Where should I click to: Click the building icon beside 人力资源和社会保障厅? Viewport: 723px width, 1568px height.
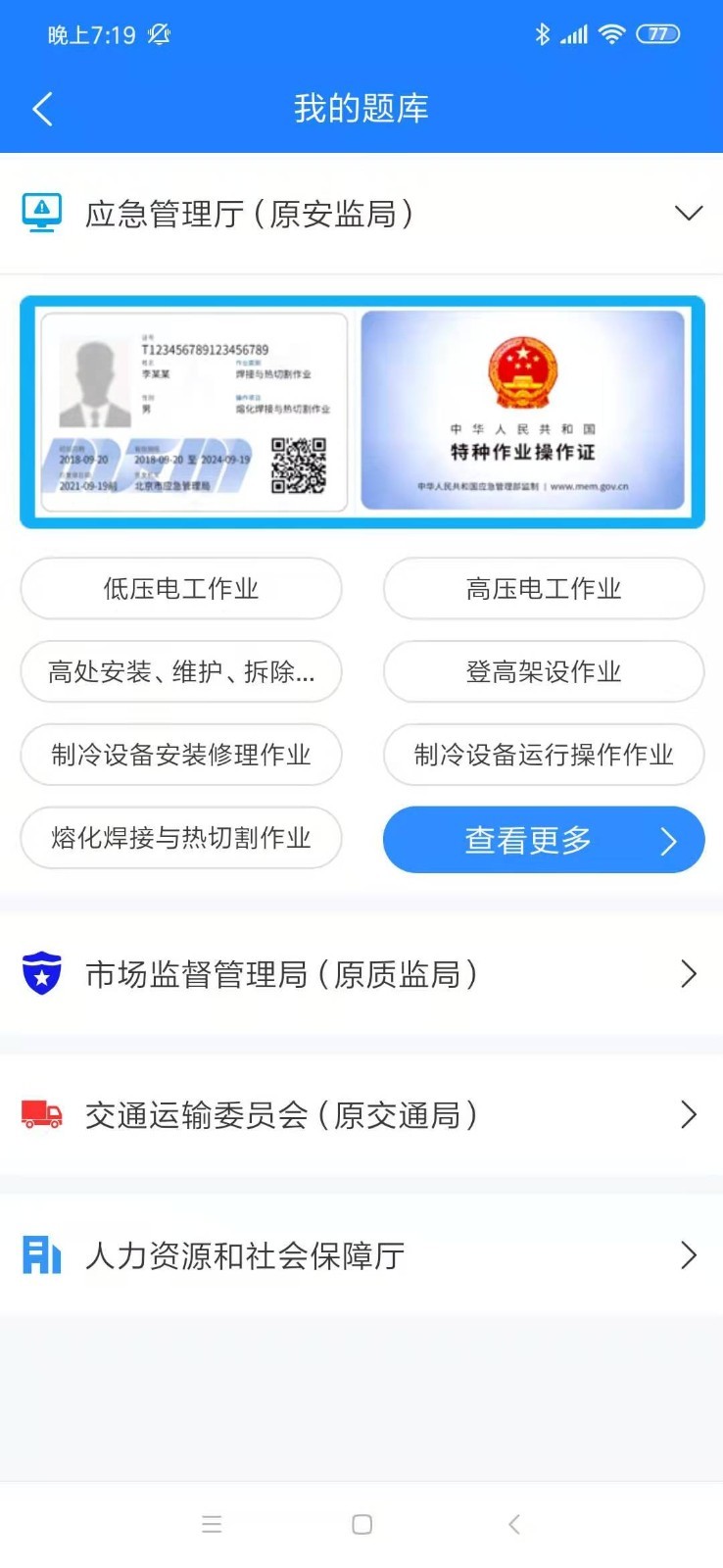click(x=40, y=1254)
